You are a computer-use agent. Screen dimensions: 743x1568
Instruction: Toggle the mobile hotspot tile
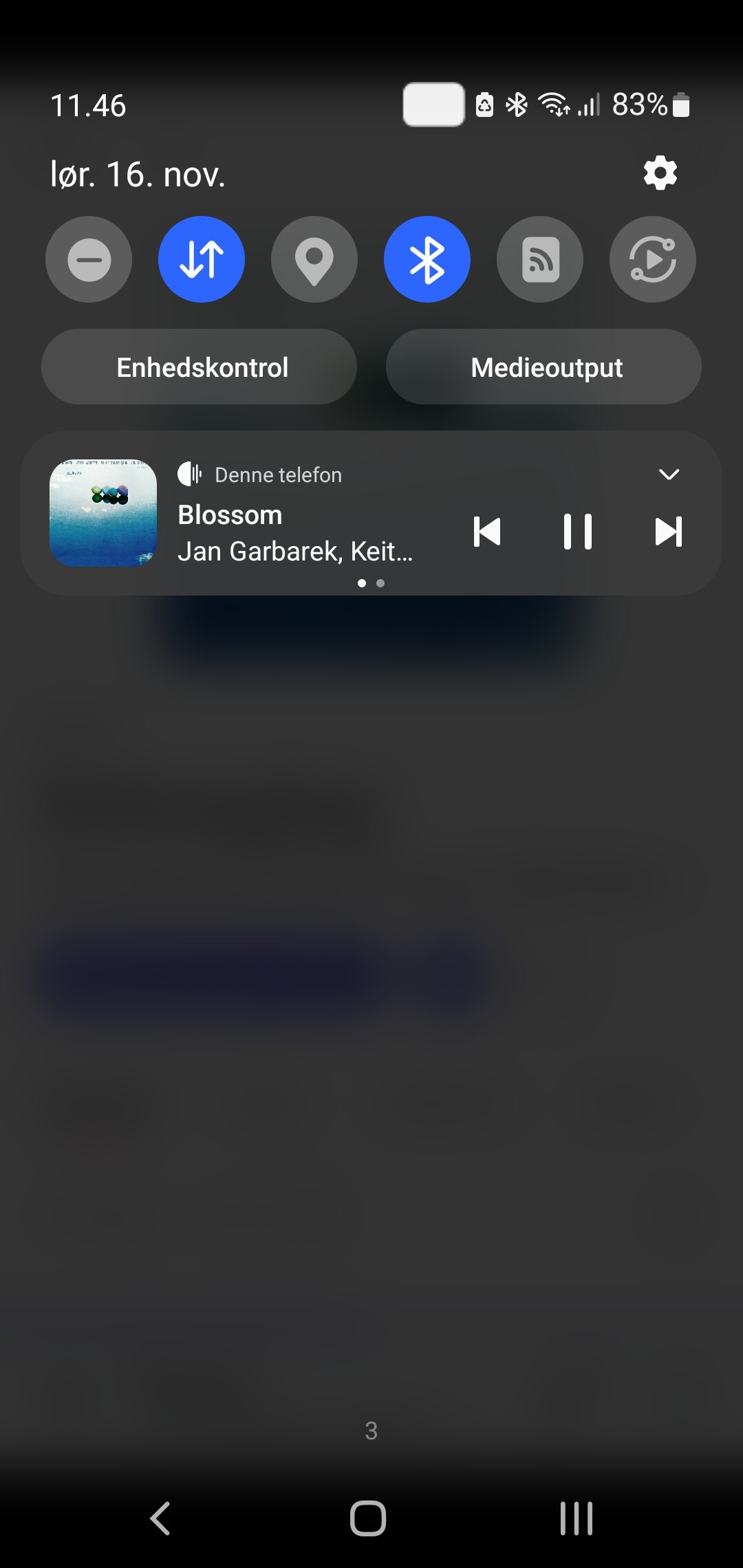540,259
